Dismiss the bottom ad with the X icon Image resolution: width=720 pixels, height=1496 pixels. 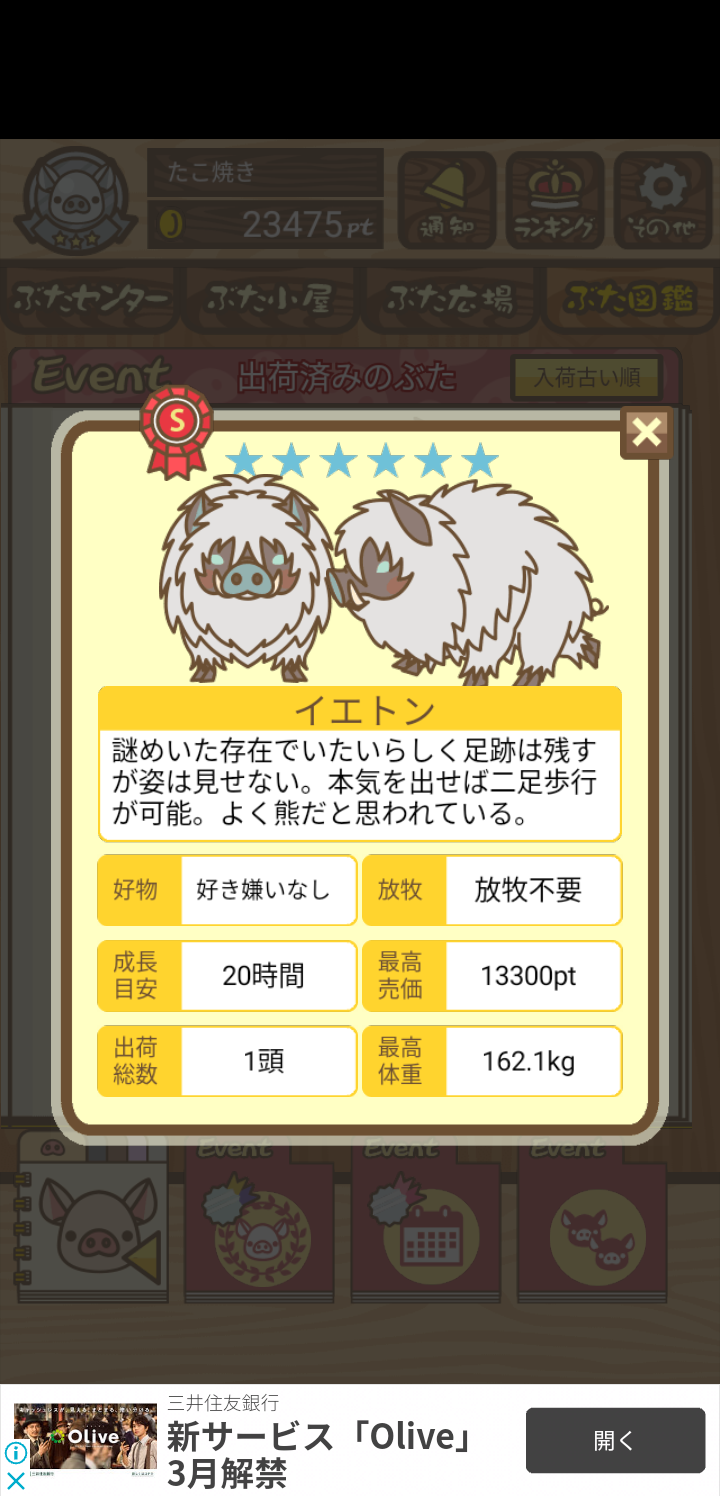(x=15, y=1481)
